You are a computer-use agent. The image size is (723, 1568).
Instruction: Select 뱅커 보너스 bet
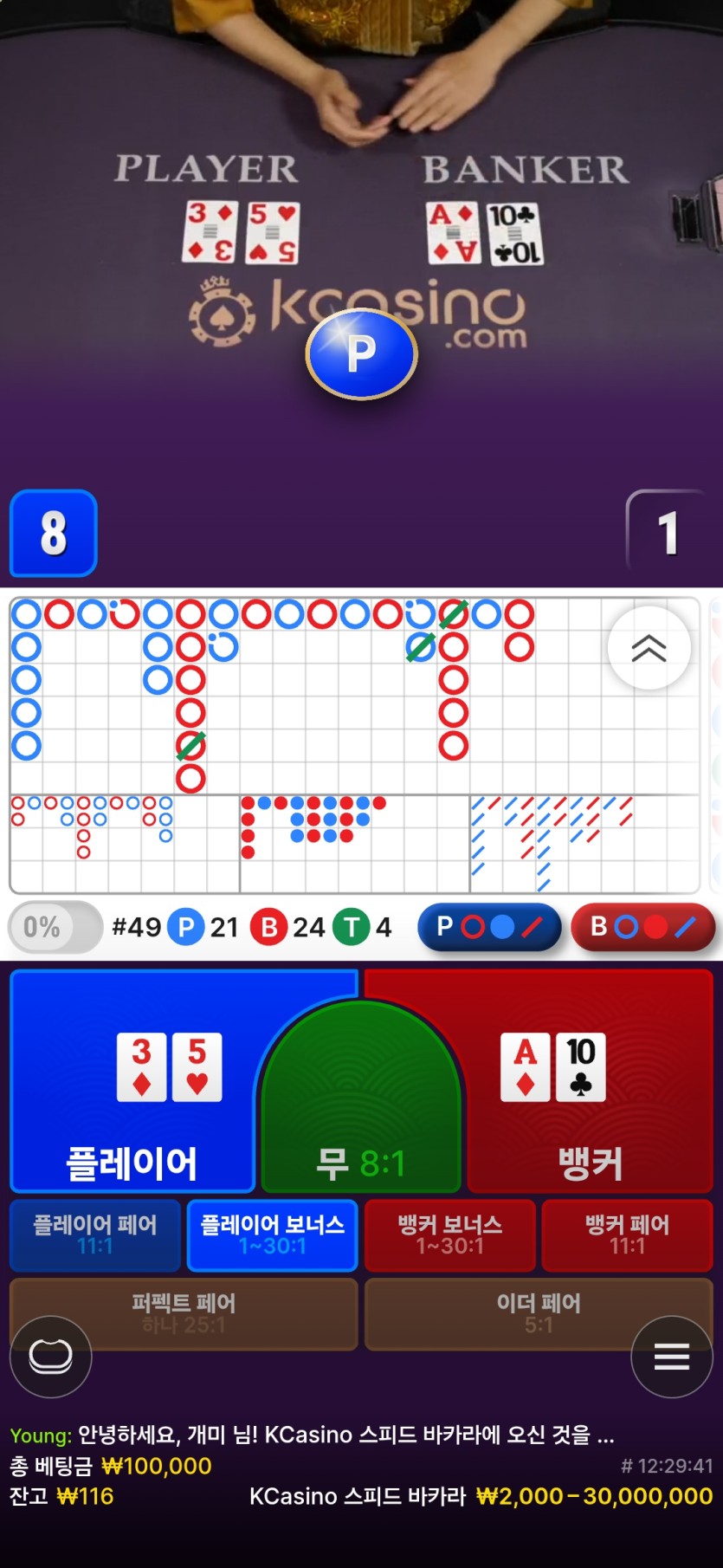(x=449, y=1235)
